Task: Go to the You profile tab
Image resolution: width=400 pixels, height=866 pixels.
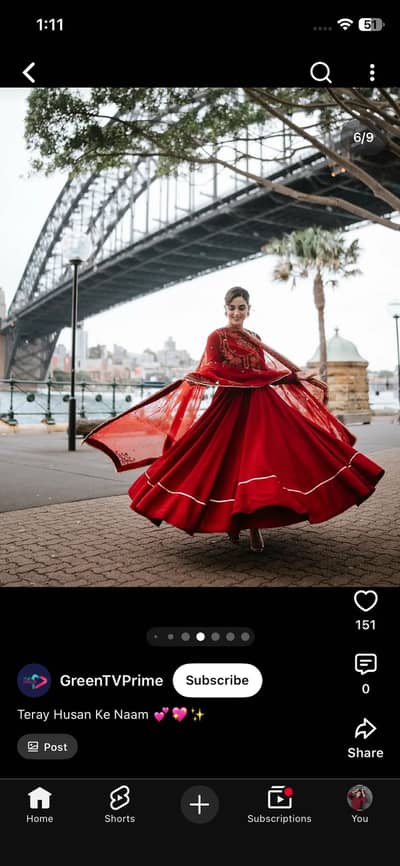Action: (x=360, y=805)
